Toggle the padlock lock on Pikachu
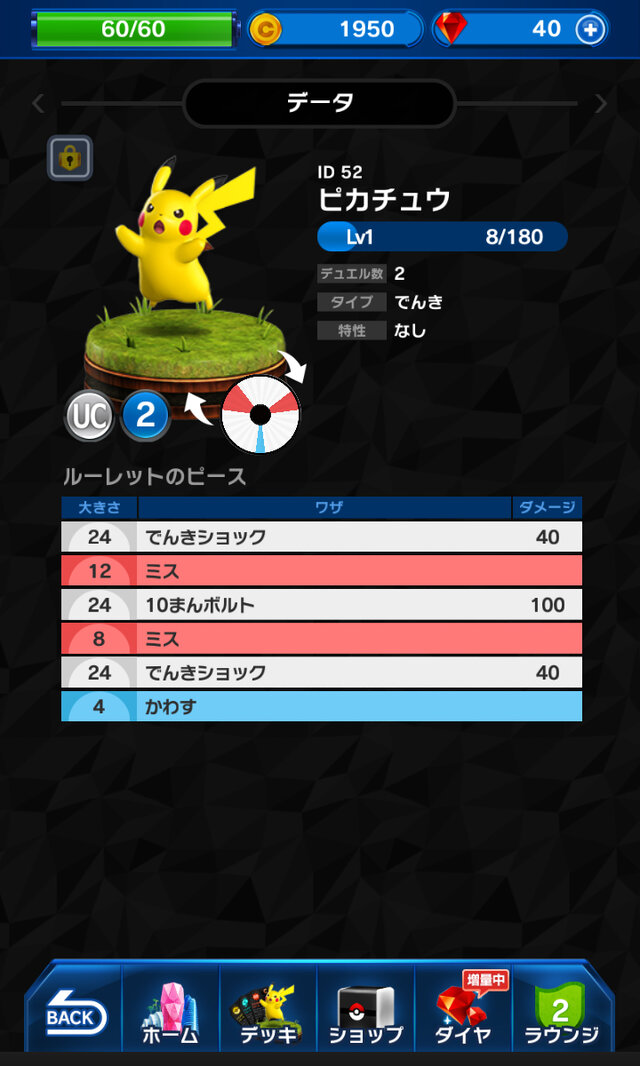Viewport: 640px width, 1066px height. pyautogui.click(x=70, y=158)
